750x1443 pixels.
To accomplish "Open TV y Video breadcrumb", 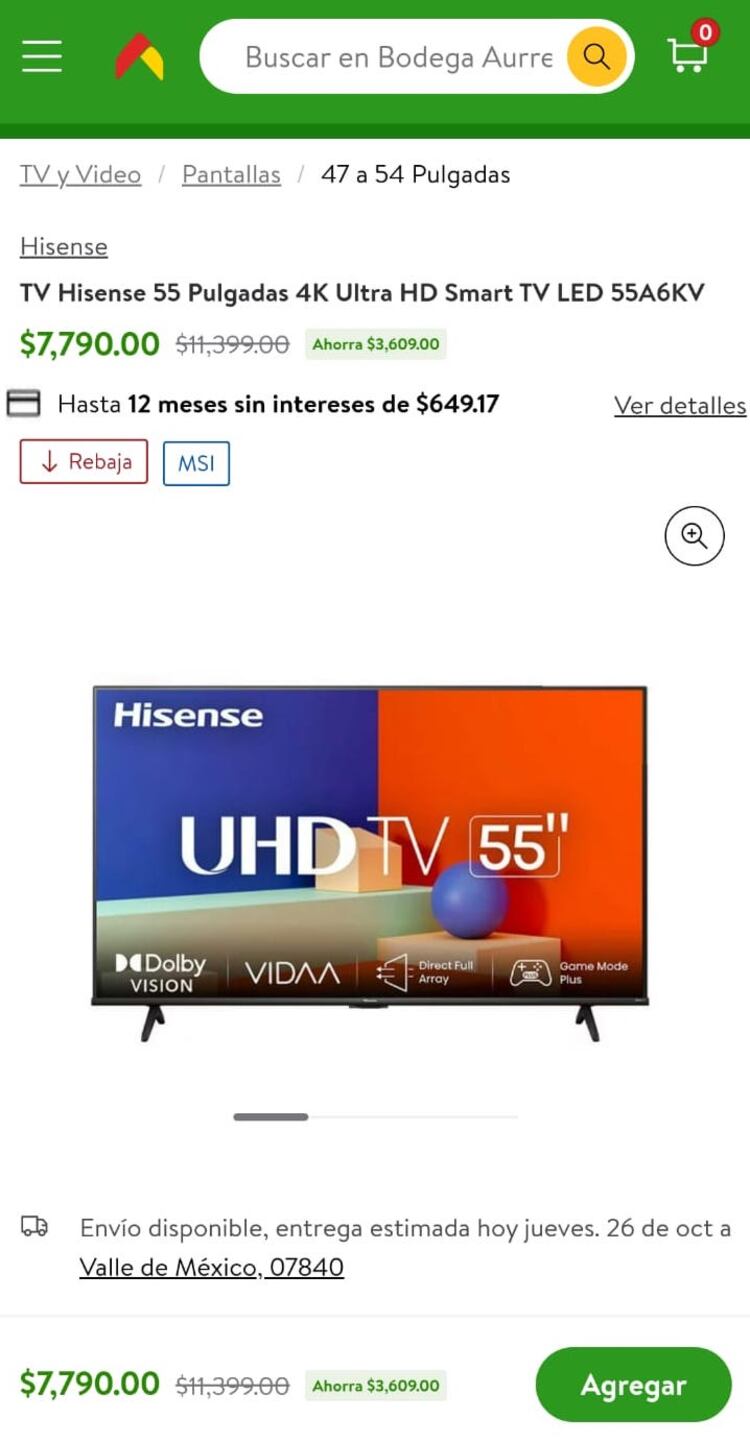I will pyautogui.click(x=80, y=175).
